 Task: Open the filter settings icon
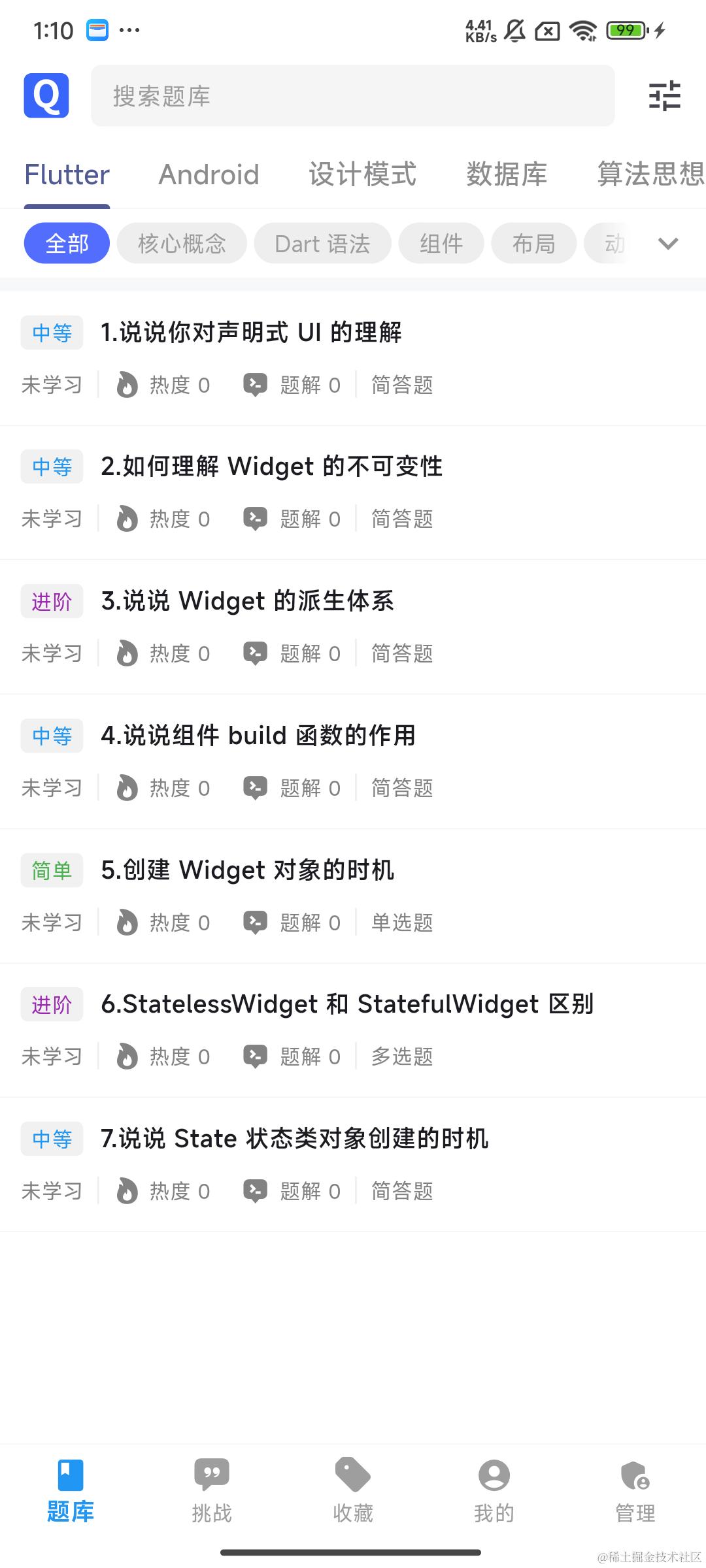664,96
